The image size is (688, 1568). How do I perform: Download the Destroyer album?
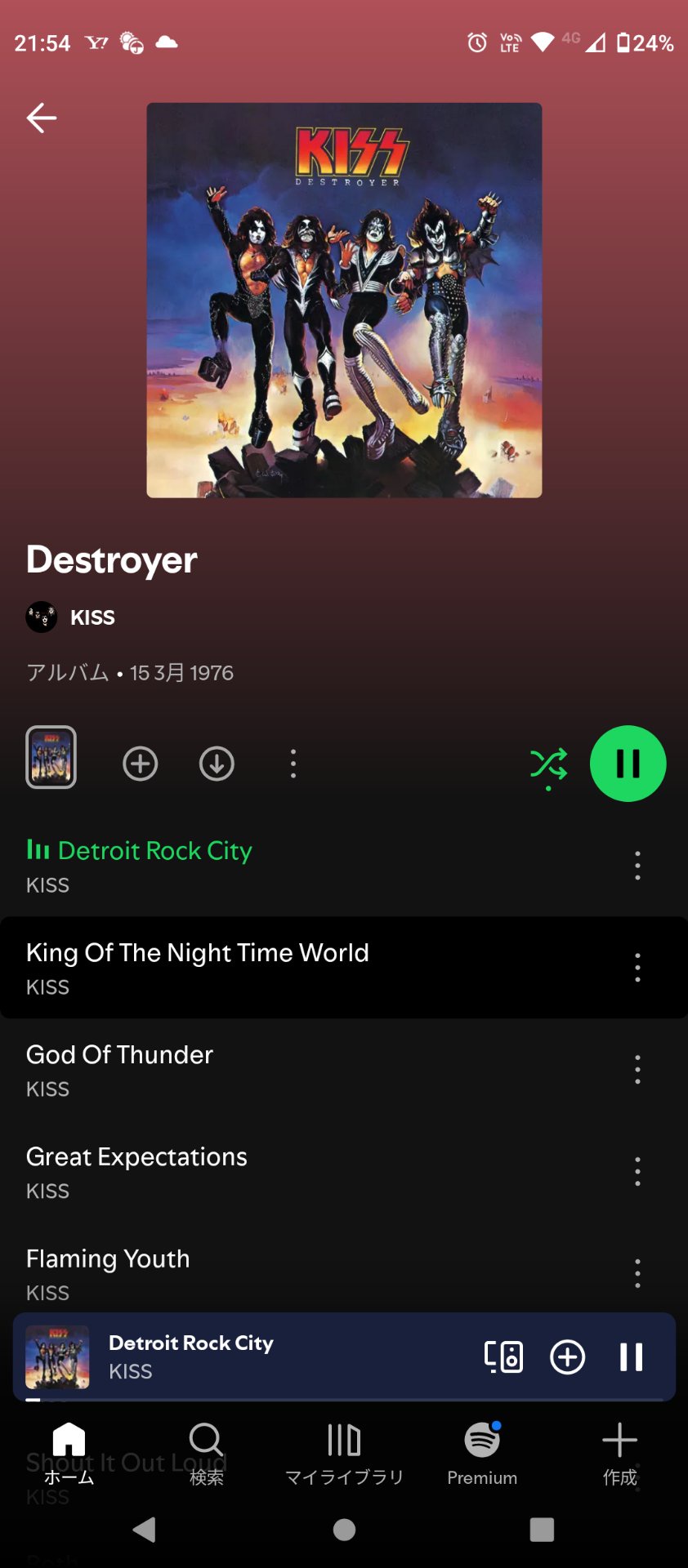pyautogui.click(x=217, y=764)
